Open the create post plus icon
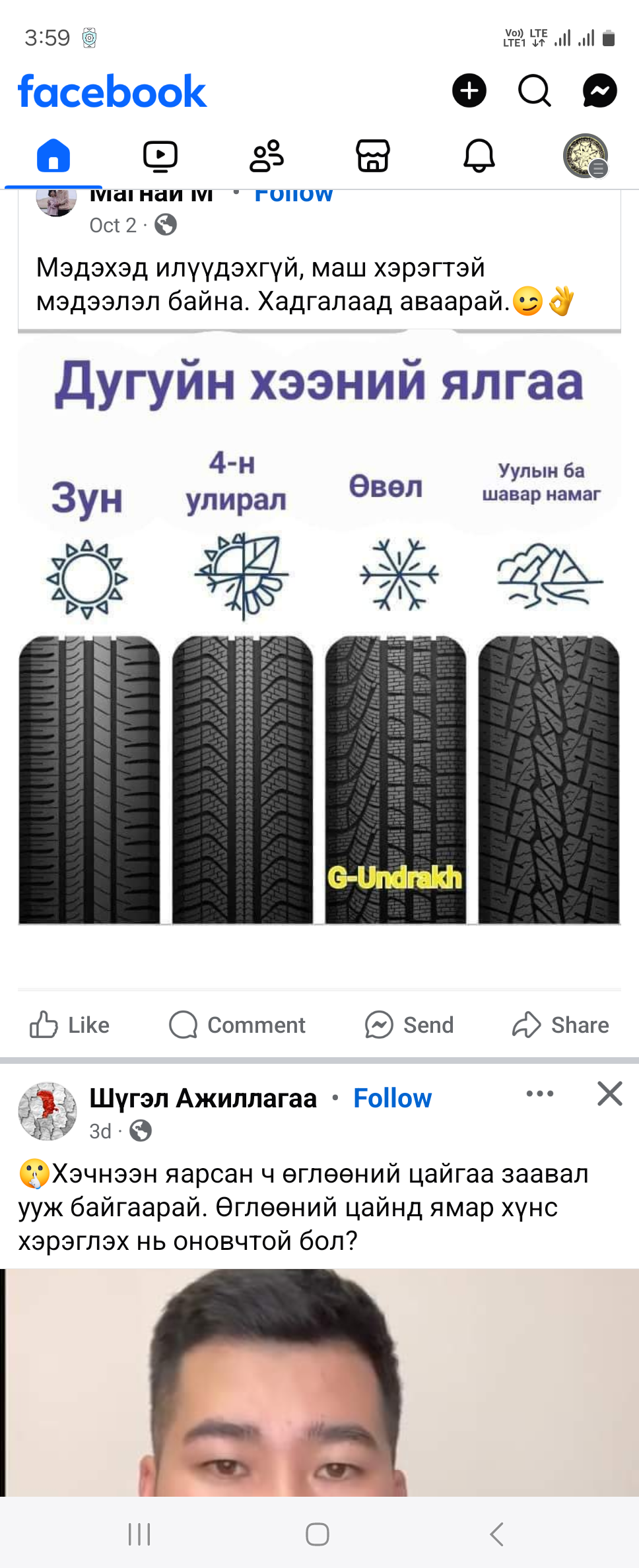The image size is (639, 1568). [469, 90]
